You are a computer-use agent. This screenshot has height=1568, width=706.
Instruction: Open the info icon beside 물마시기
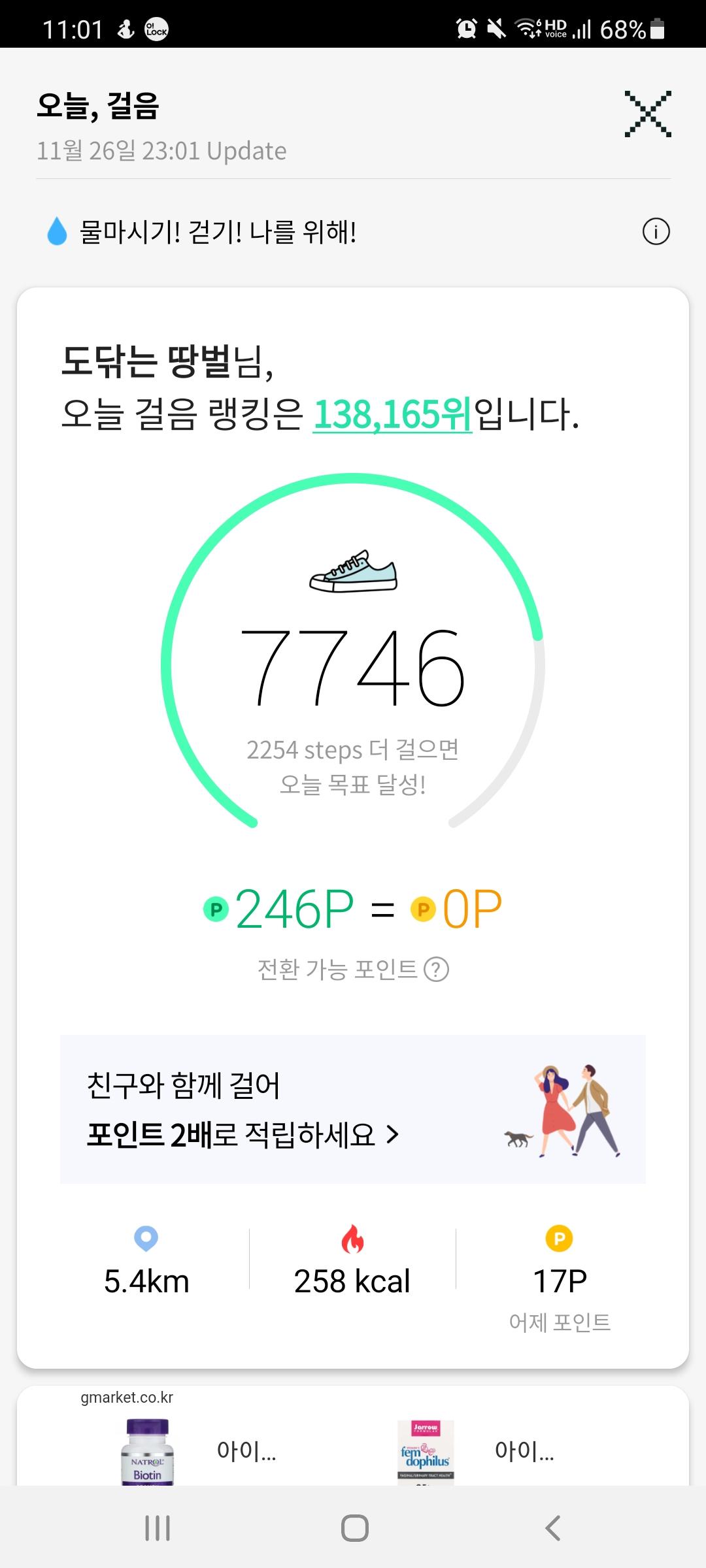click(656, 232)
